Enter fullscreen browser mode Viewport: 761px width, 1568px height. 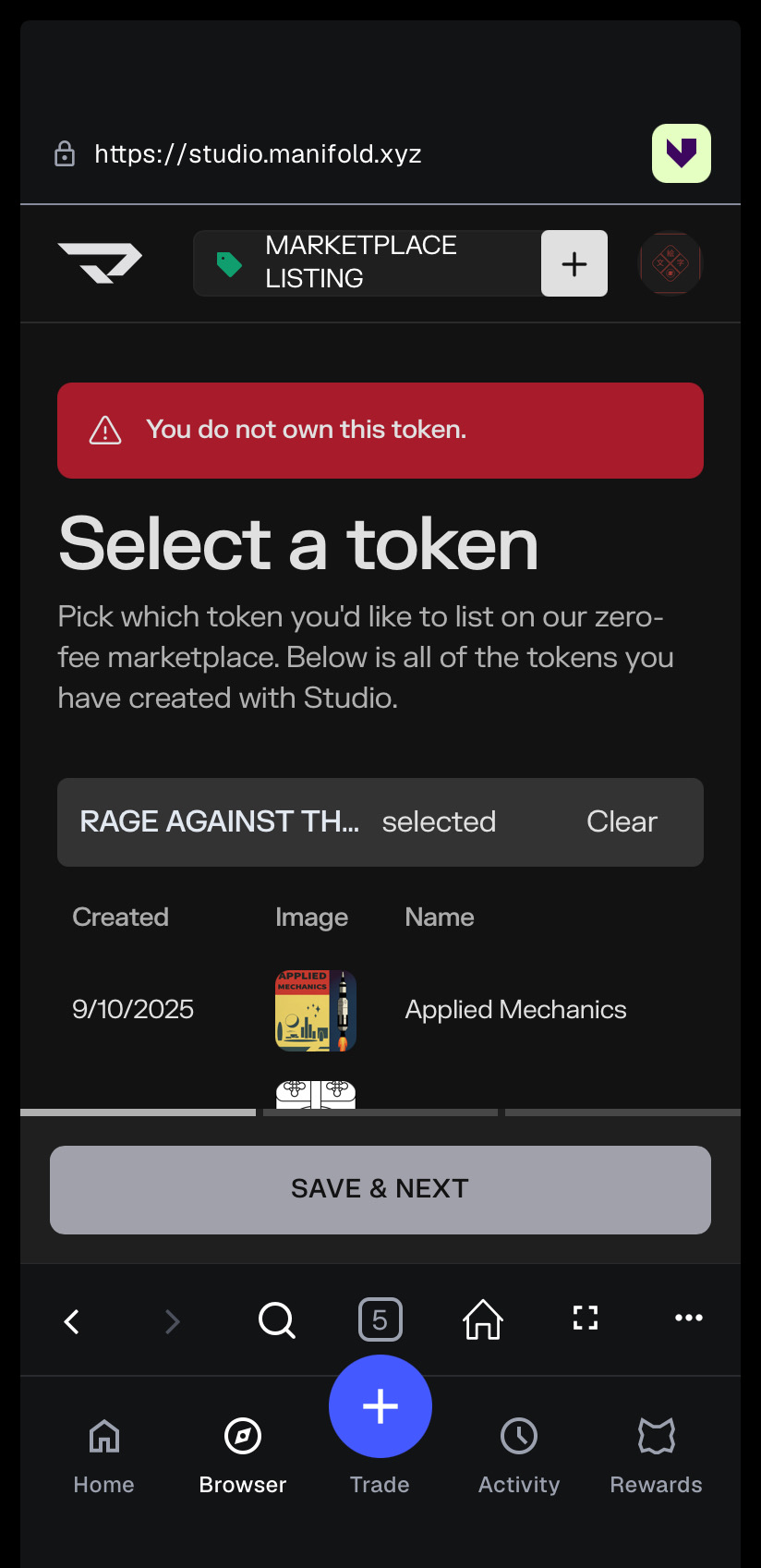click(x=586, y=1319)
